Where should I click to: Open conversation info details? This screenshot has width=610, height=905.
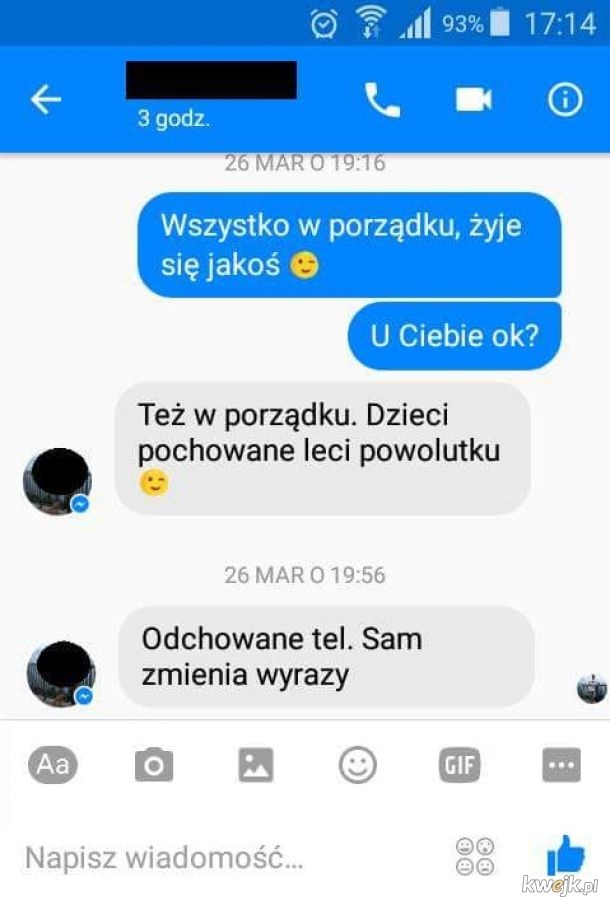point(565,99)
